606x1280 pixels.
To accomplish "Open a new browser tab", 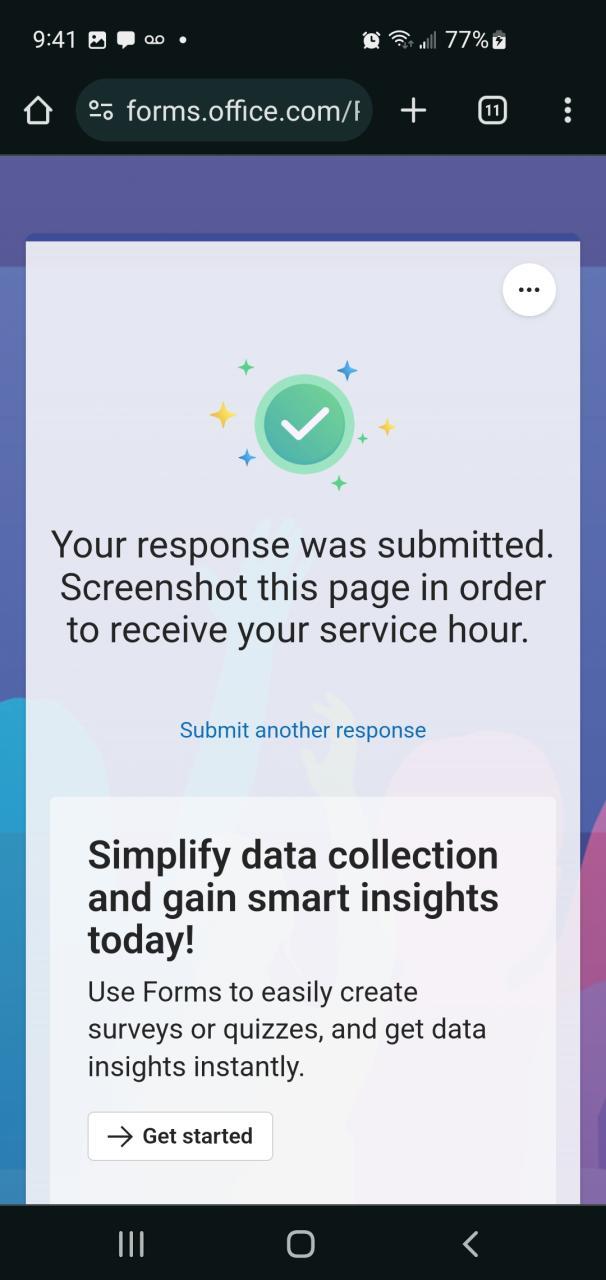I will pyautogui.click(x=413, y=110).
